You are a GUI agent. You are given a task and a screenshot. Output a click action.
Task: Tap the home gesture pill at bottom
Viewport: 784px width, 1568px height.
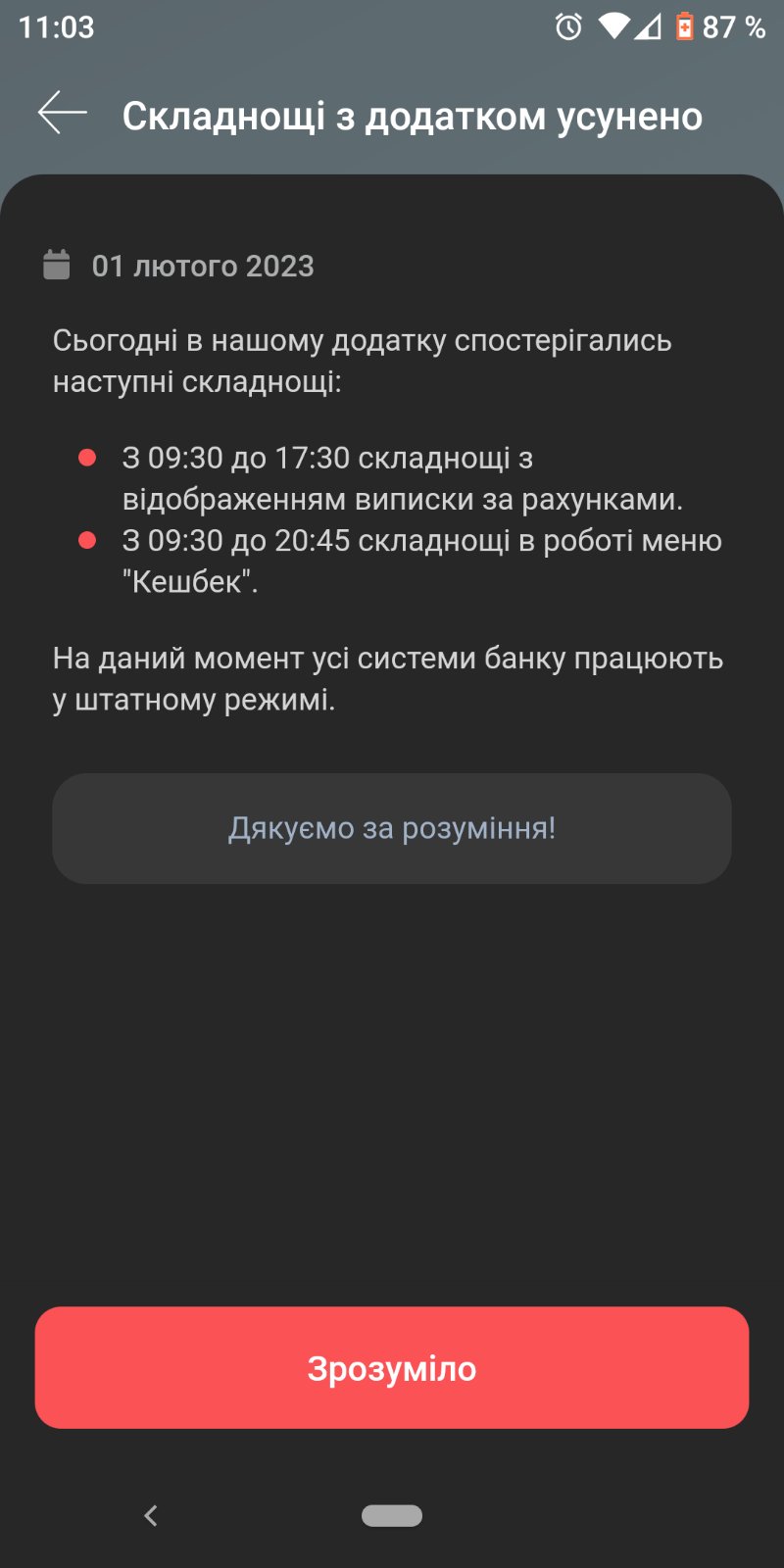point(391,1515)
